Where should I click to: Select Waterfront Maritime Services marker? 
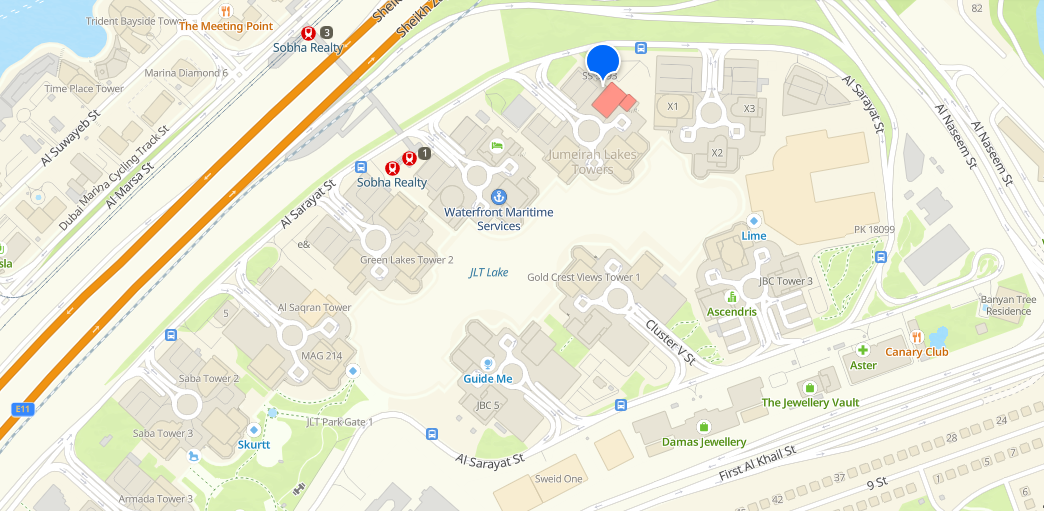click(498, 197)
